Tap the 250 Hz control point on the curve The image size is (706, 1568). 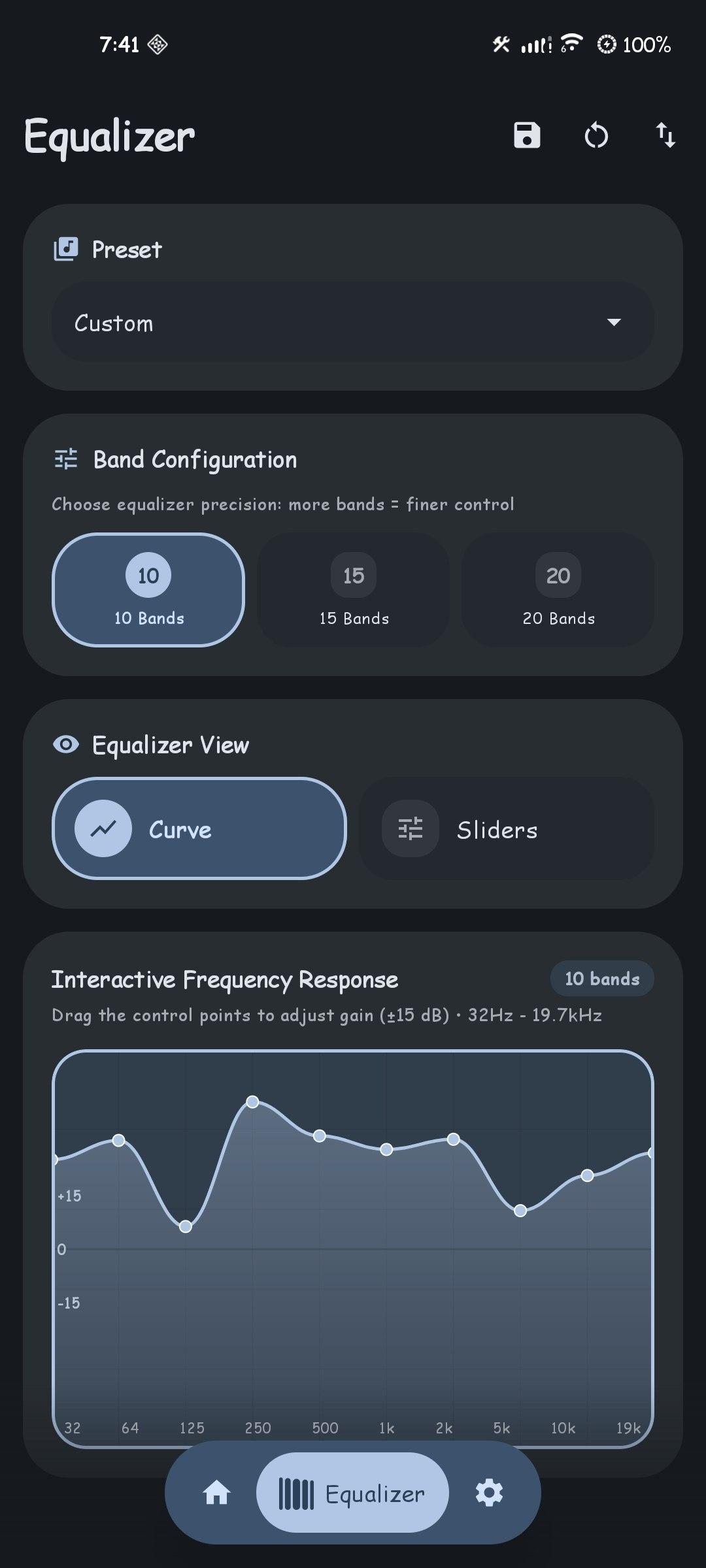[x=253, y=1102]
